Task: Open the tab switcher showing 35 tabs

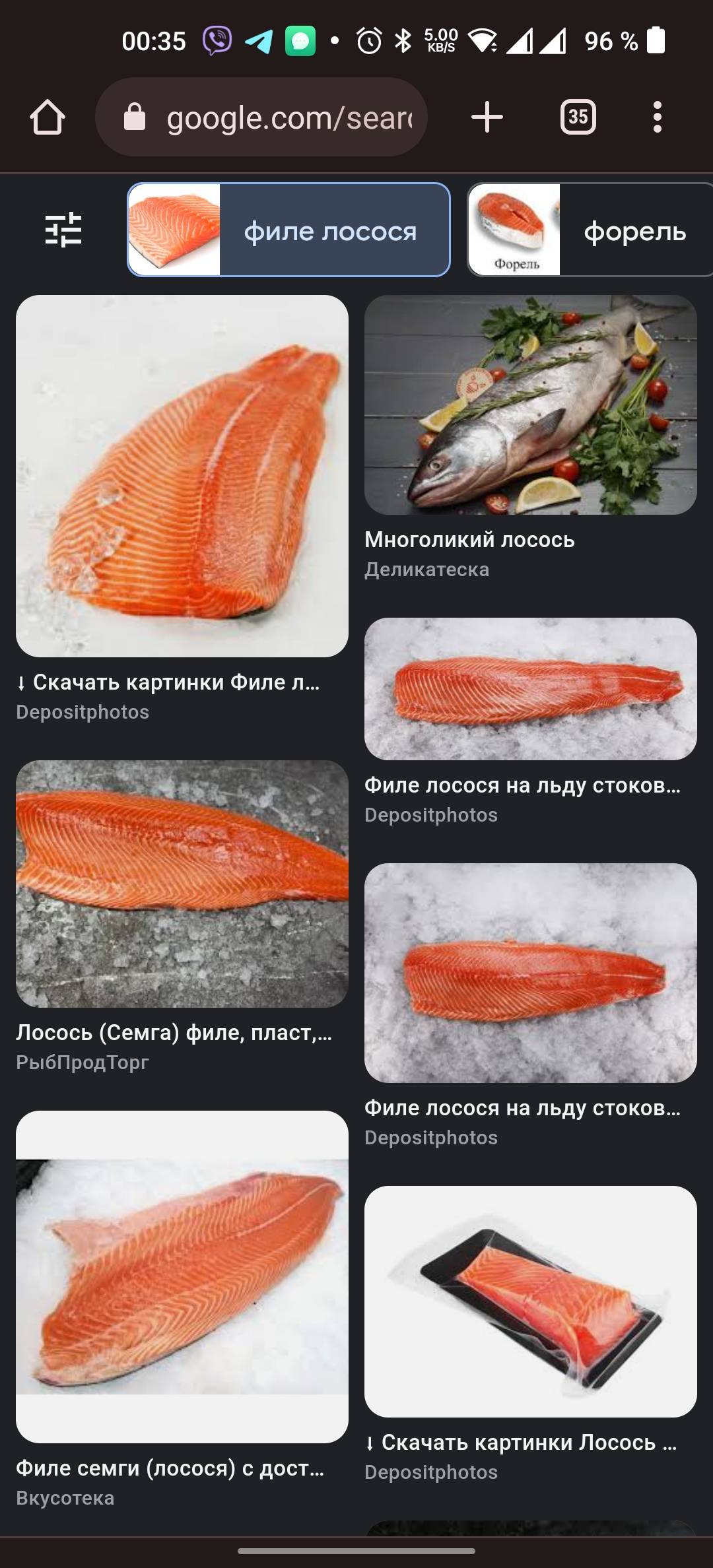Action: (578, 117)
